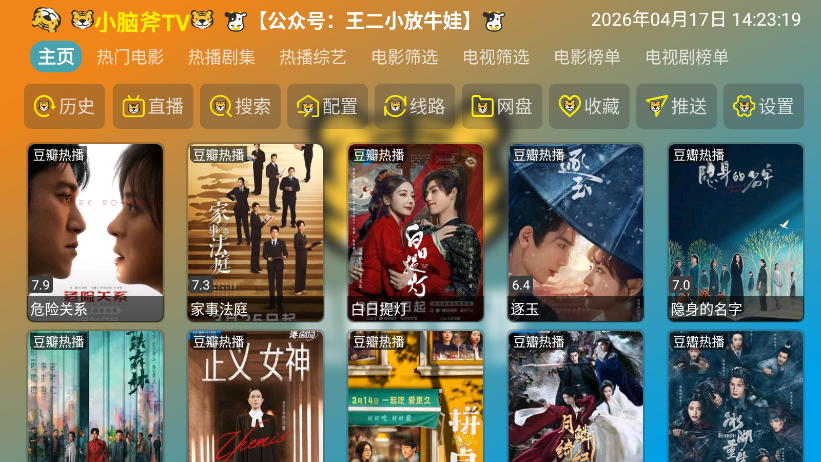The image size is (821, 462).
Task: Open the 网盘 cloud drive button
Action: click(x=502, y=106)
